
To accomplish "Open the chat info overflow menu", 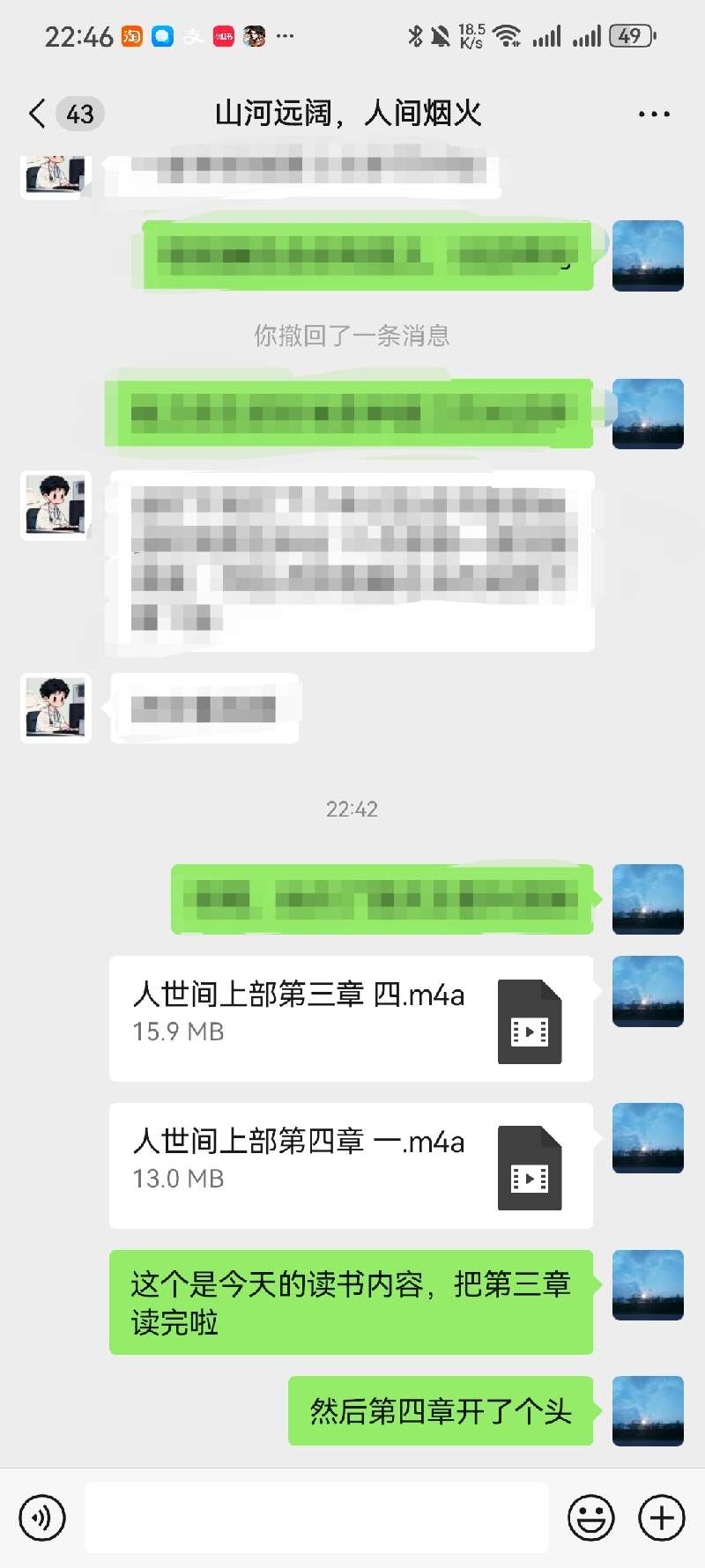I will coord(653,114).
